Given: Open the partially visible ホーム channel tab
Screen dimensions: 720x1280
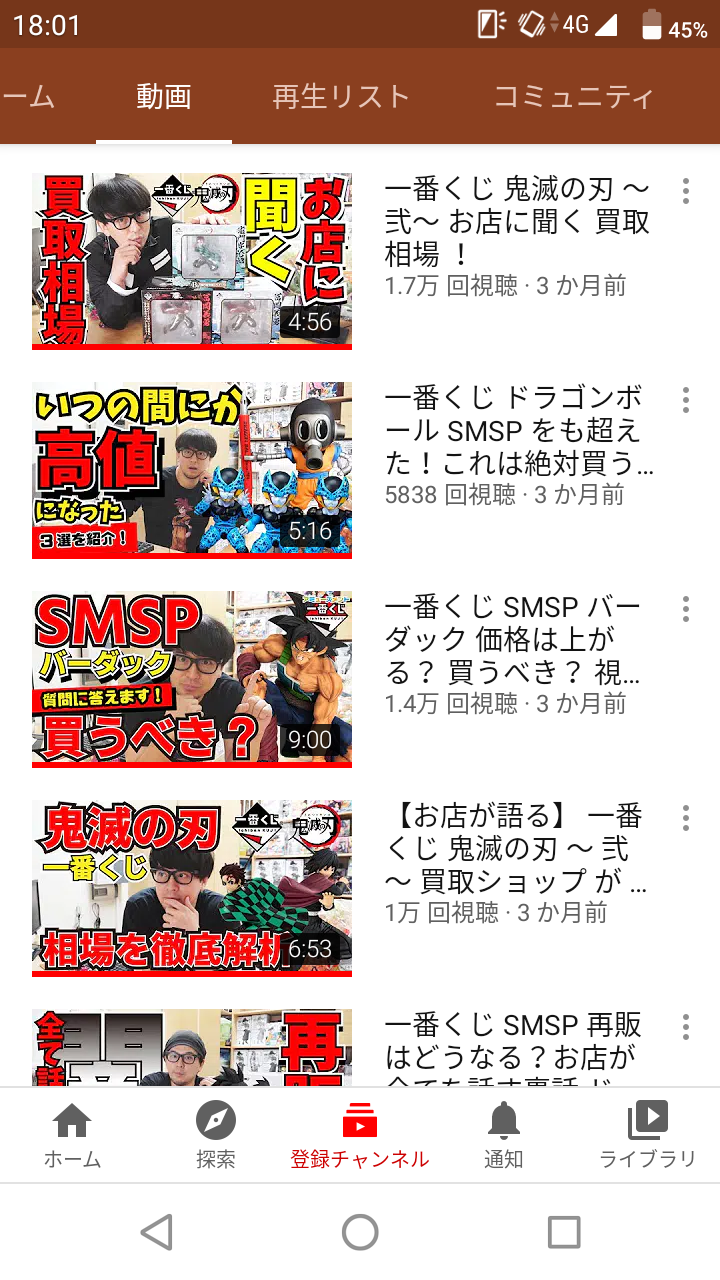Looking at the screenshot, I should tap(28, 97).
